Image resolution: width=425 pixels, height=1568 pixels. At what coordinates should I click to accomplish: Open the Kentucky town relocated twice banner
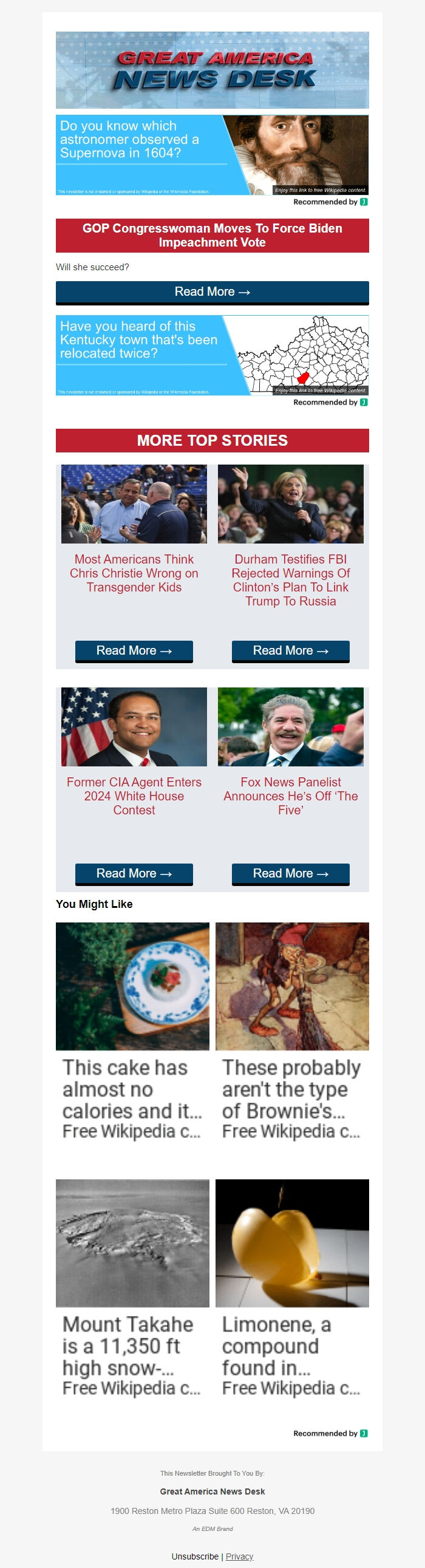[212, 355]
